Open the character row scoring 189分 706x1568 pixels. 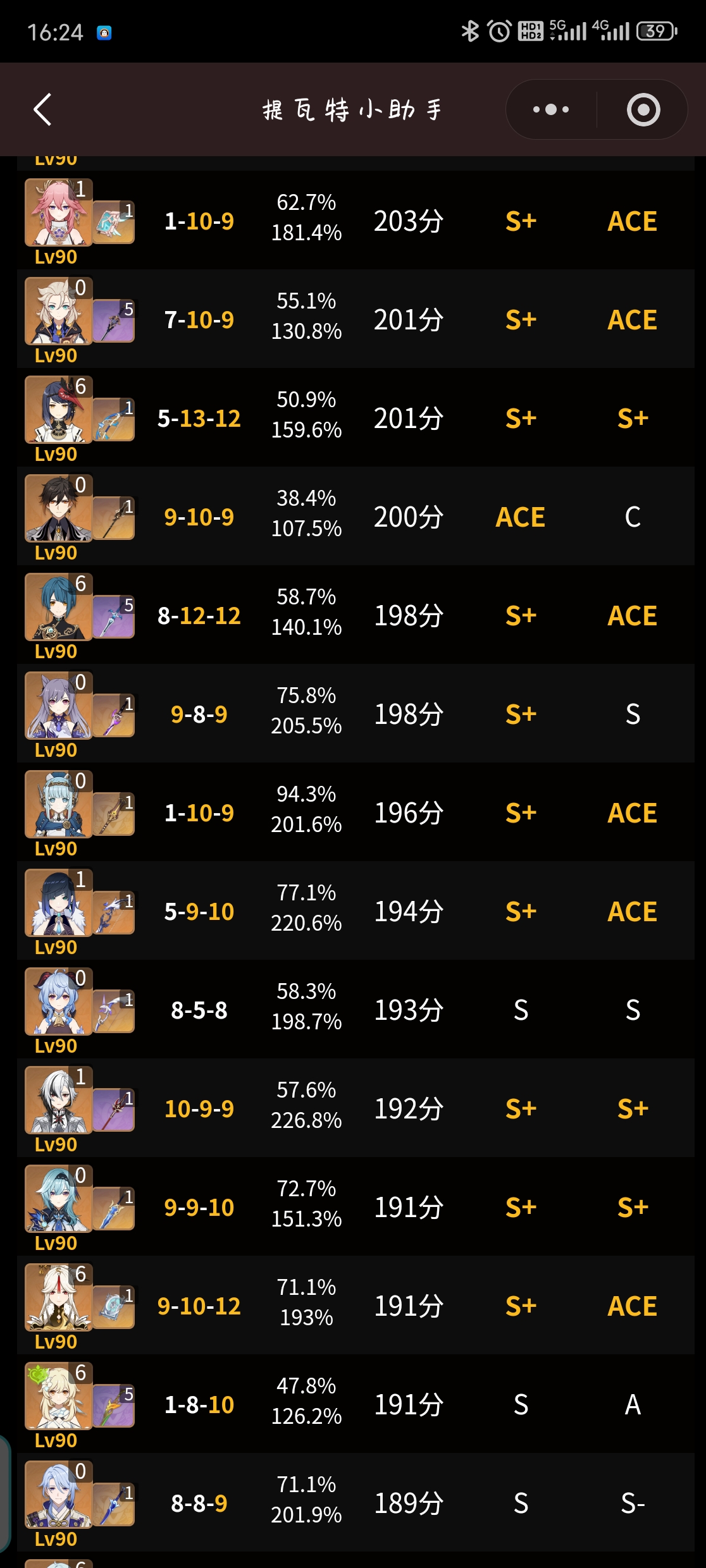356,1503
